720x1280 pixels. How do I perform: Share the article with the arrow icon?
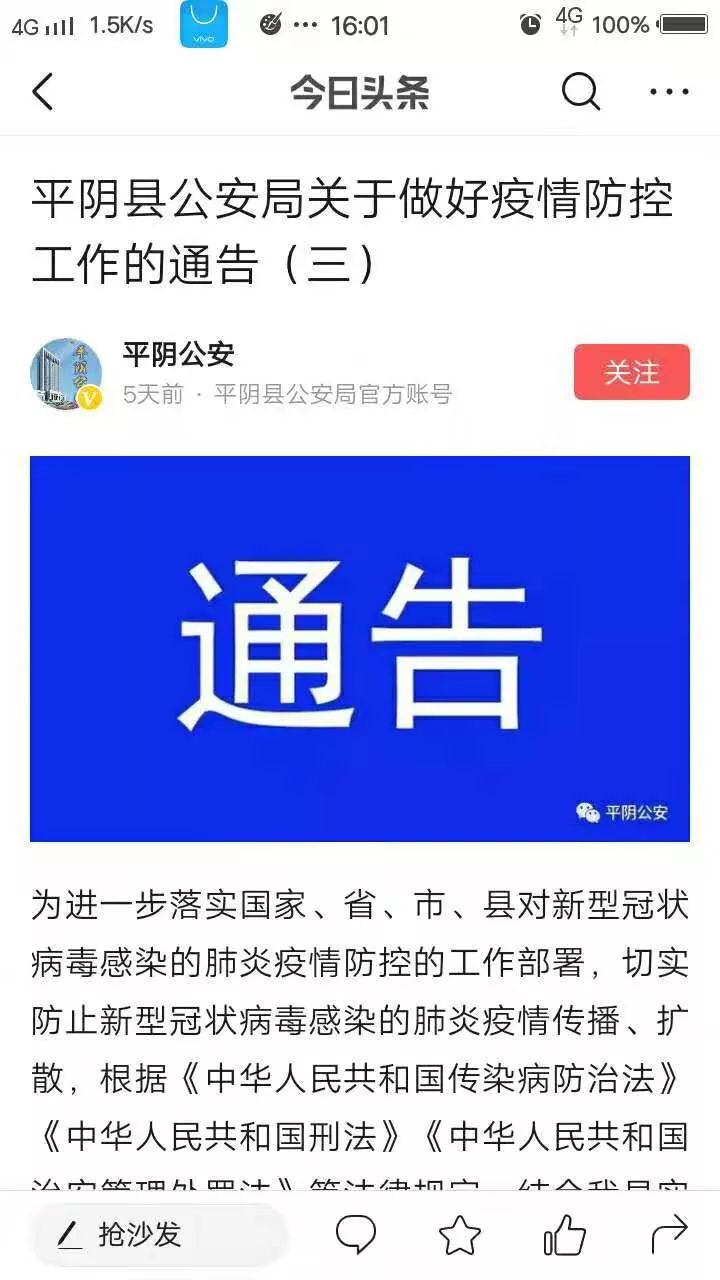click(x=669, y=1235)
